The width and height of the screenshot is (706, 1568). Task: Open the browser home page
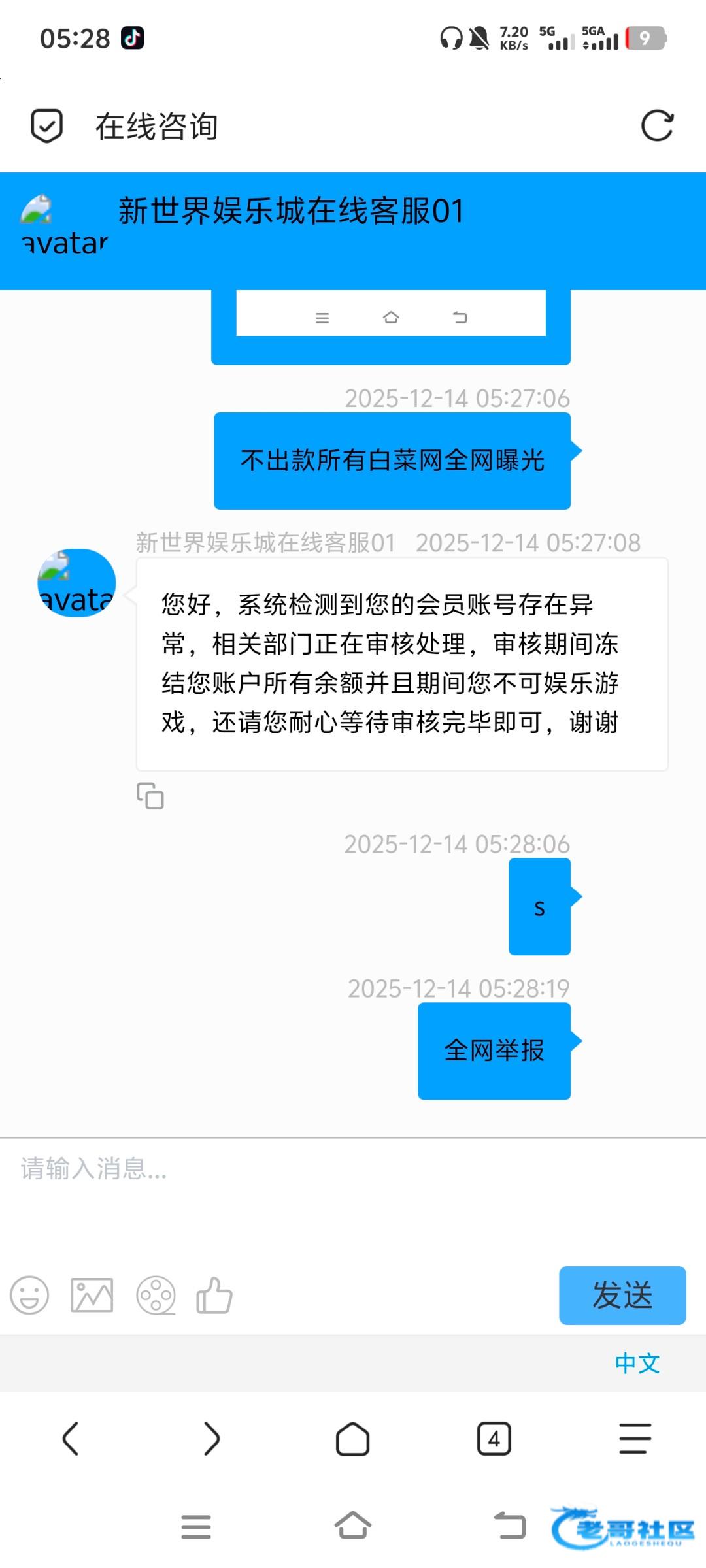353,1439
